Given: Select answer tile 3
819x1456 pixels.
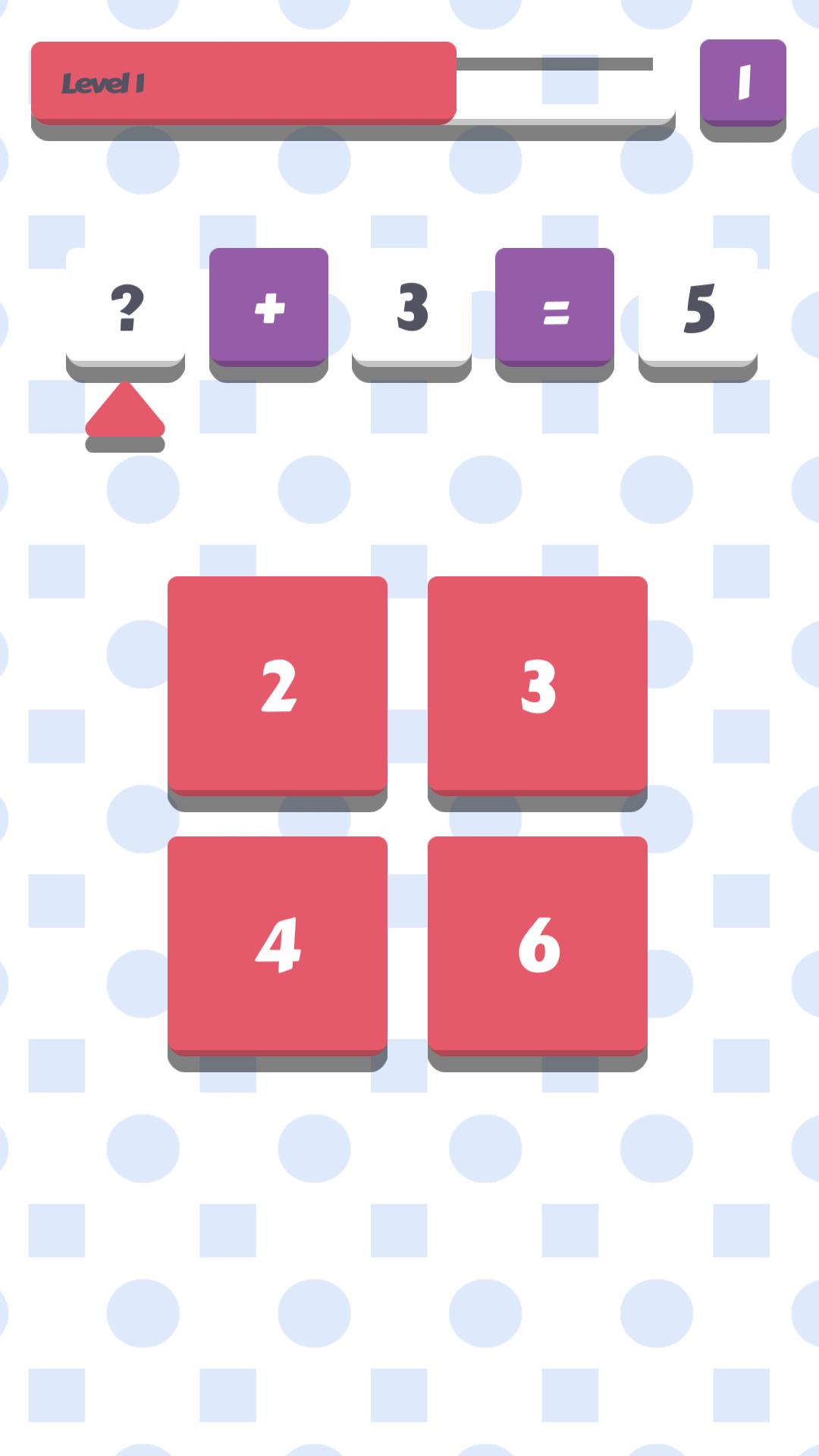Looking at the screenshot, I should coord(540,686).
